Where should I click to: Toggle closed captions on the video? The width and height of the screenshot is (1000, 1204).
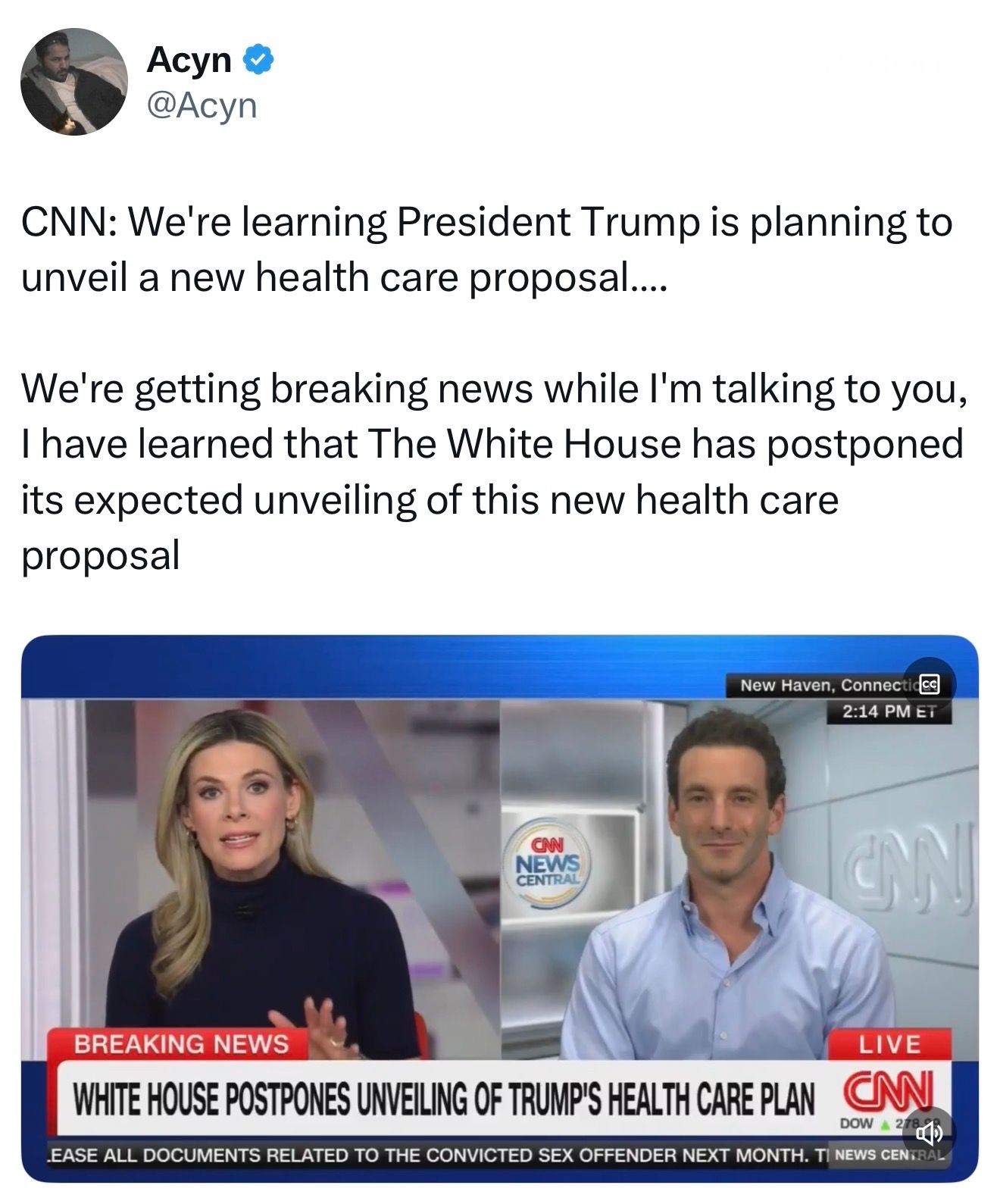929,684
